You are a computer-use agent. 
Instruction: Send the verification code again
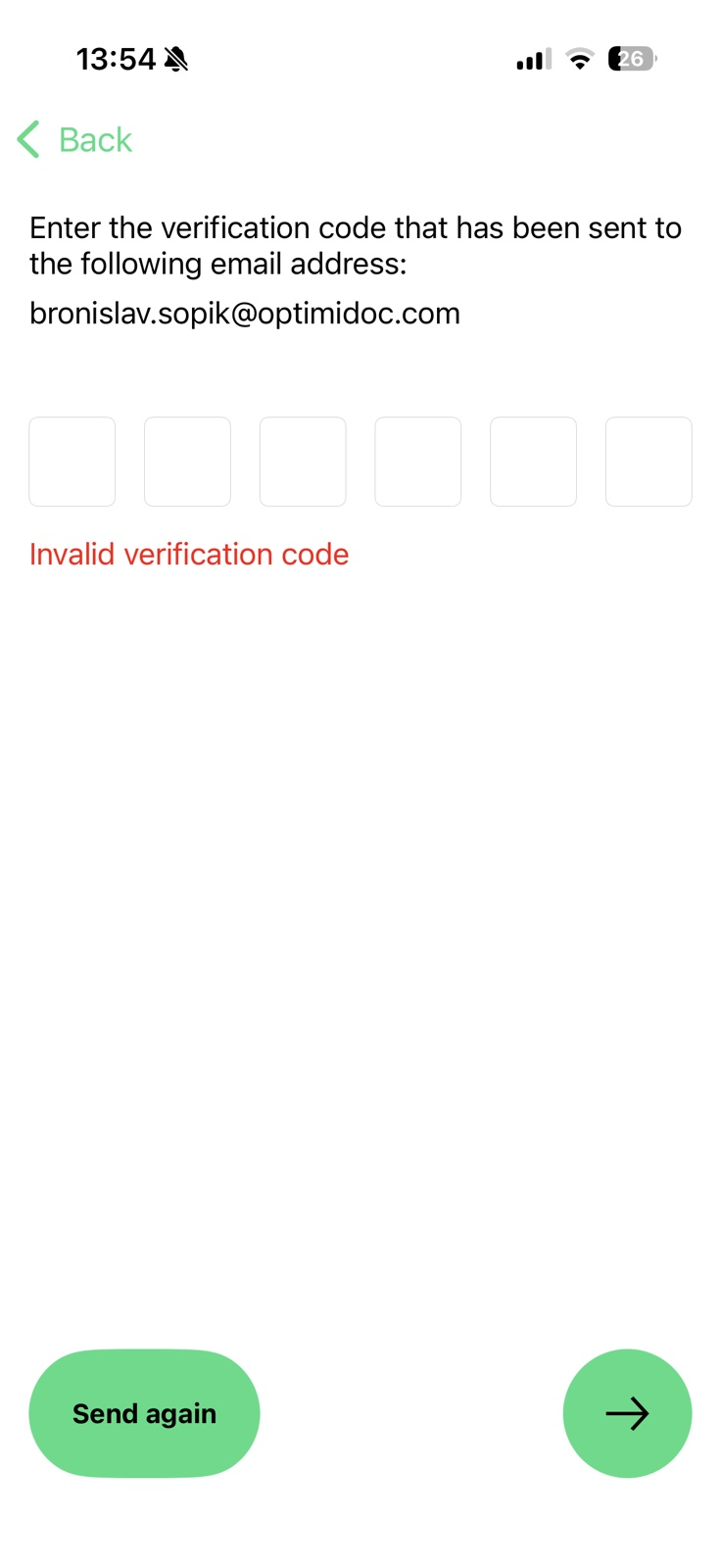coord(144,1413)
